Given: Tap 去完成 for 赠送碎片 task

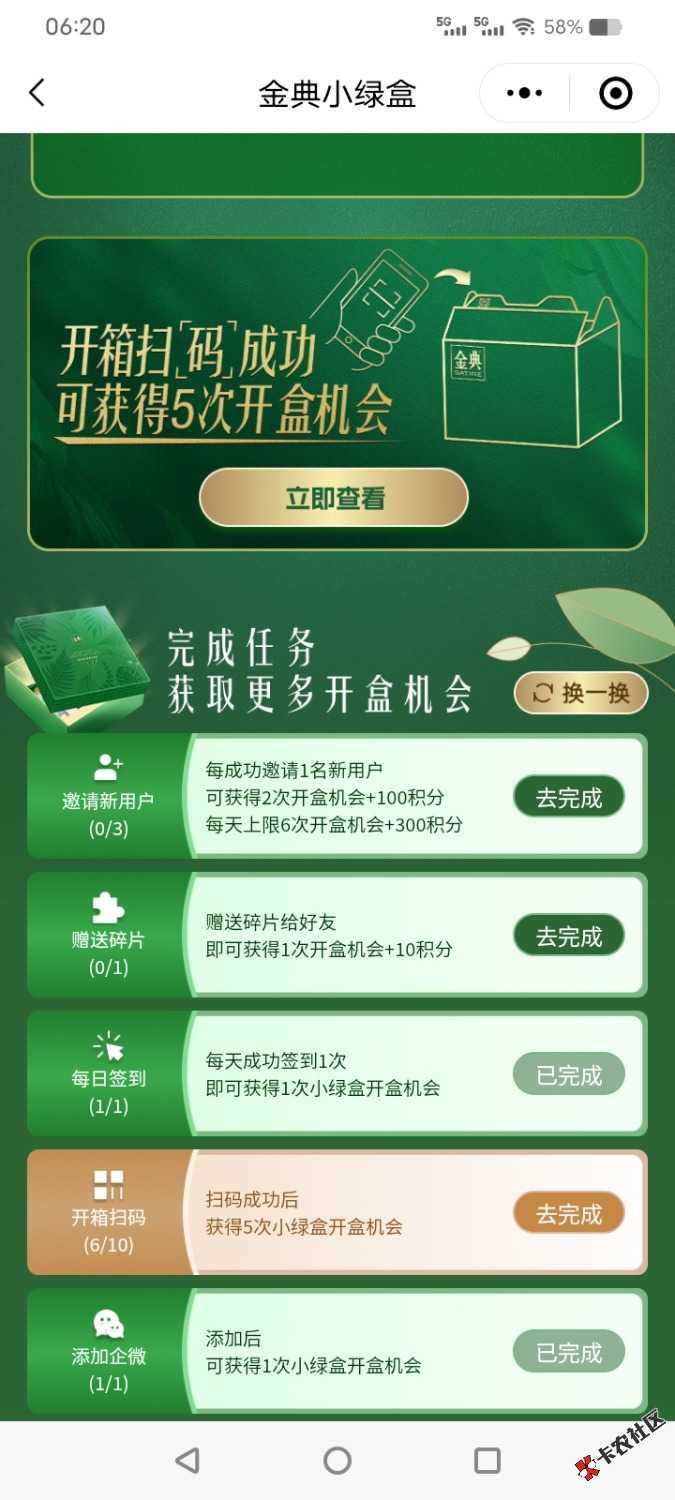Looking at the screenshot, I should point(569,937).
